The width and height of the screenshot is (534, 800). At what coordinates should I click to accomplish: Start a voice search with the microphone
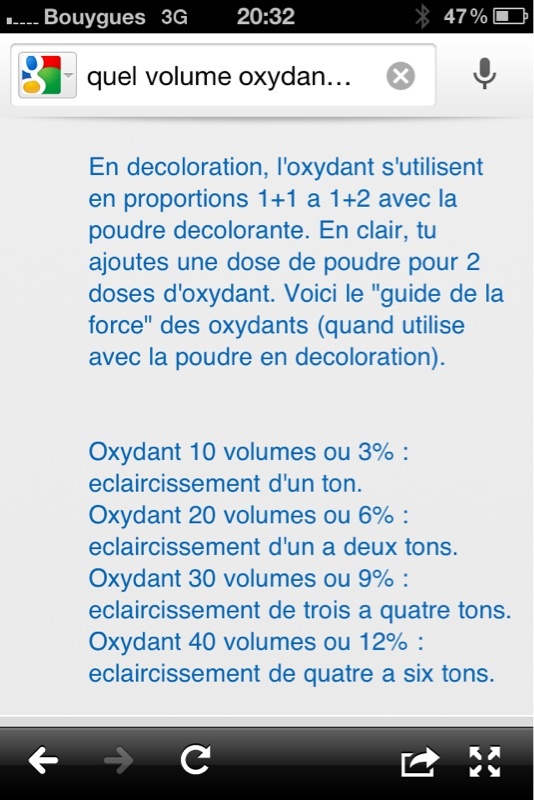(484, 74)
